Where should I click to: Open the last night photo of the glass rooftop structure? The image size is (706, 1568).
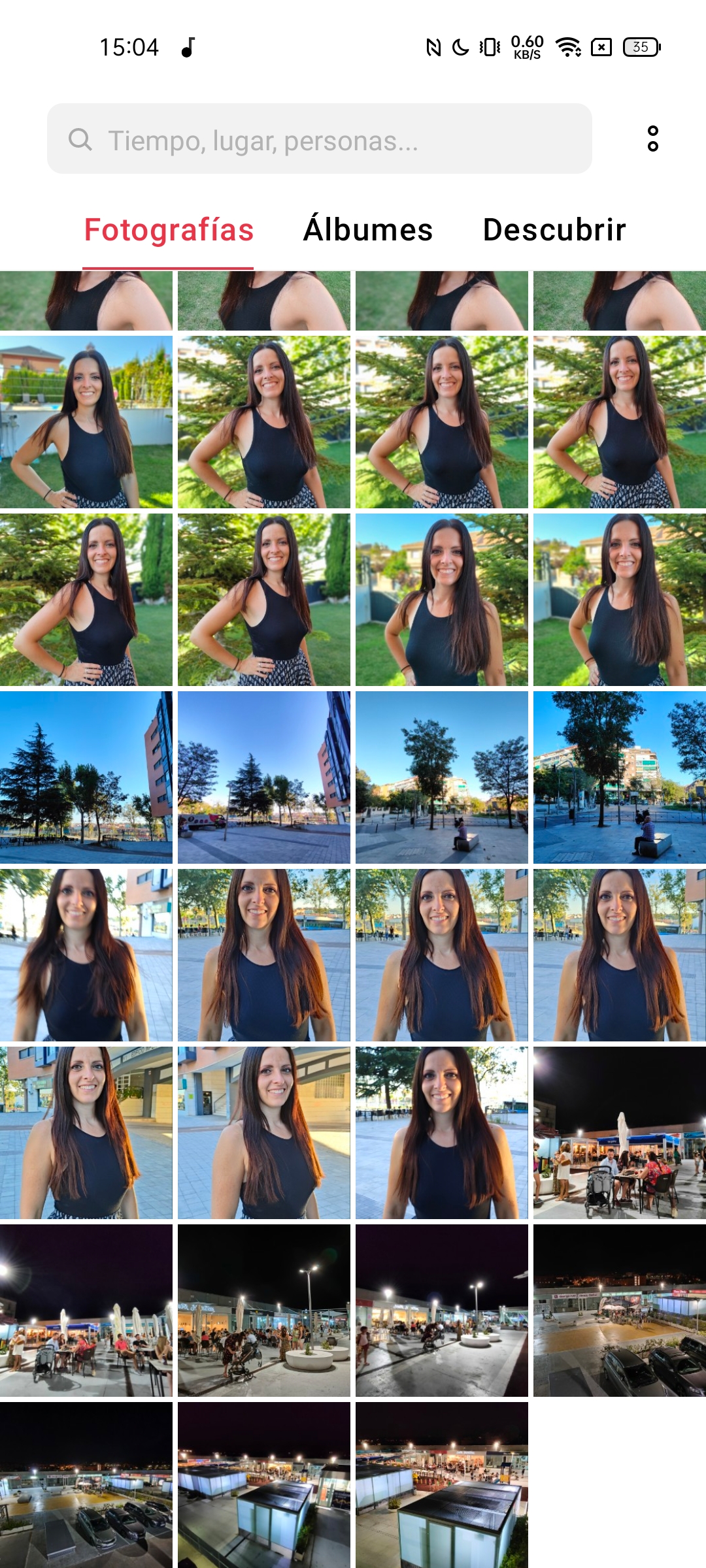pyautogui.click(x=442, y=1485)
